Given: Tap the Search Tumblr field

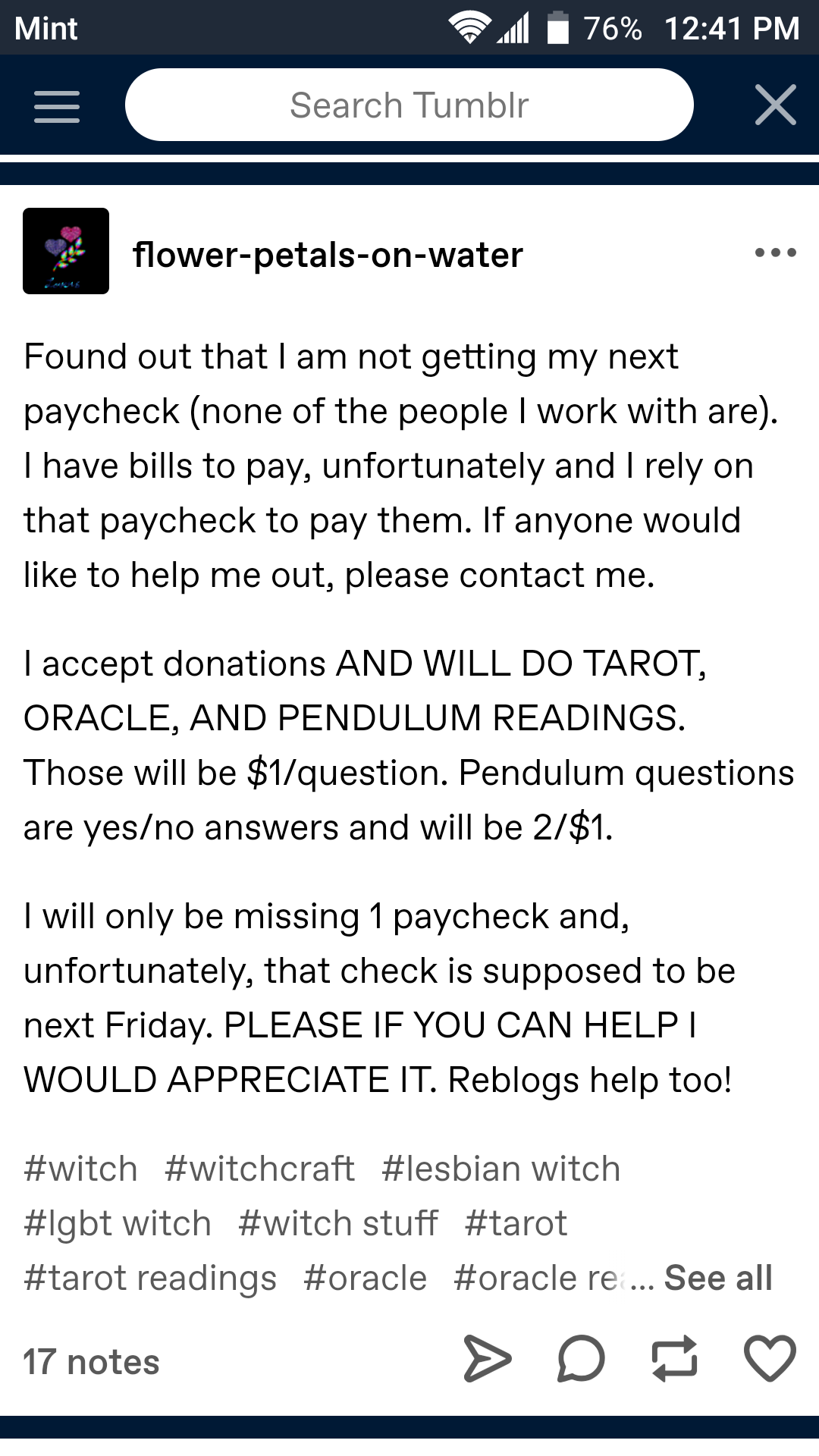Looking at the screenshot, I should point(409,105).
